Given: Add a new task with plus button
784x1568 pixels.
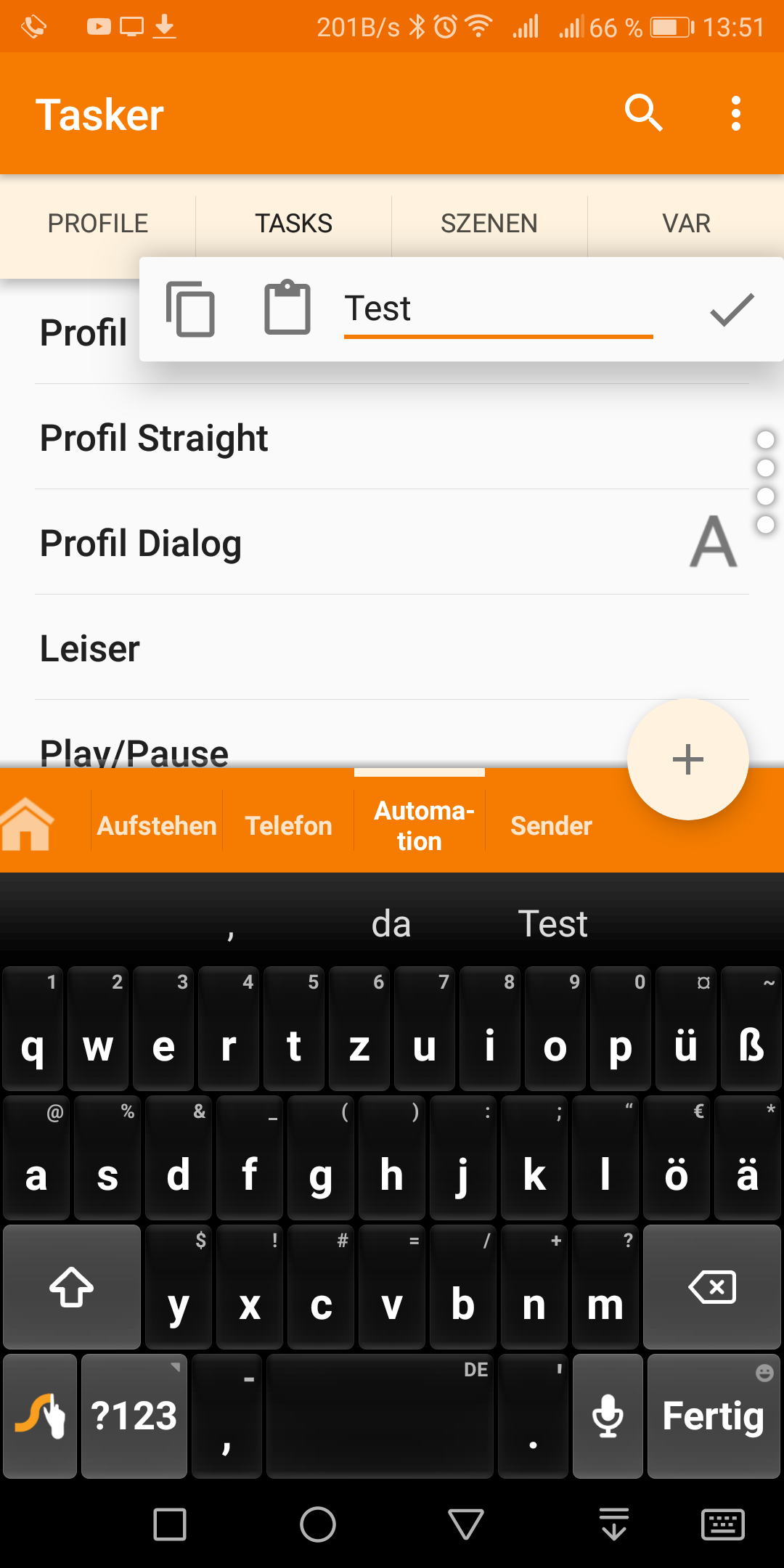Looking at the screenshot, I should point(687,759).
